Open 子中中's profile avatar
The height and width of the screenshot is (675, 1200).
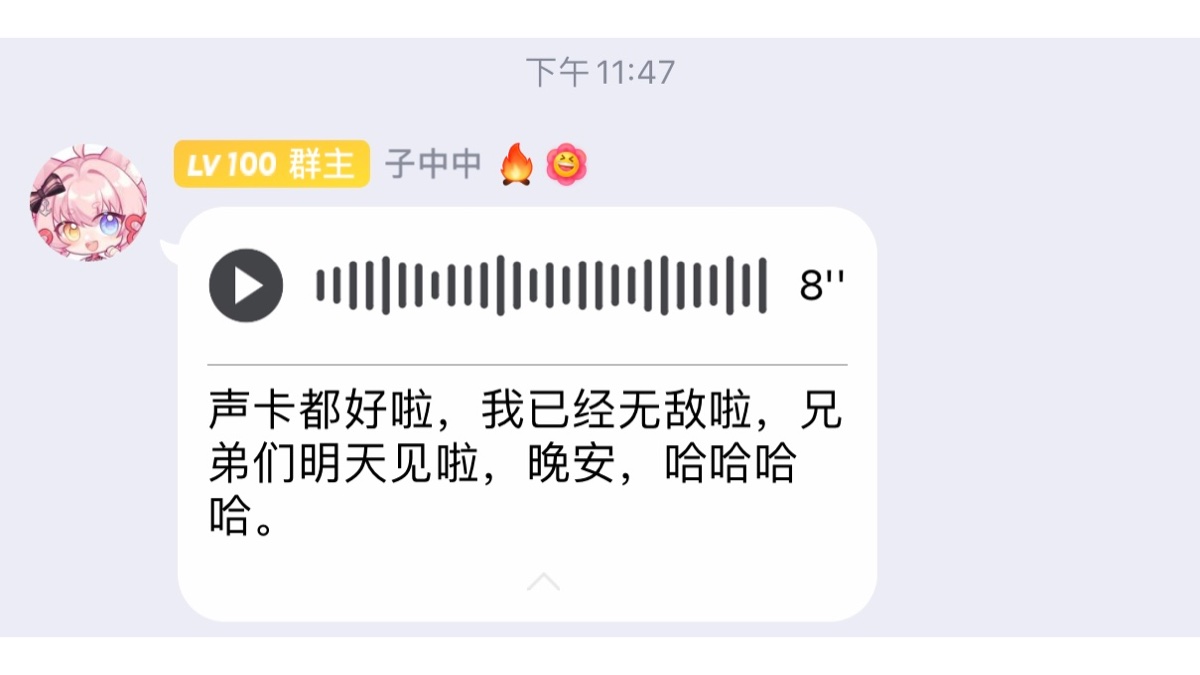coord(88,203)
